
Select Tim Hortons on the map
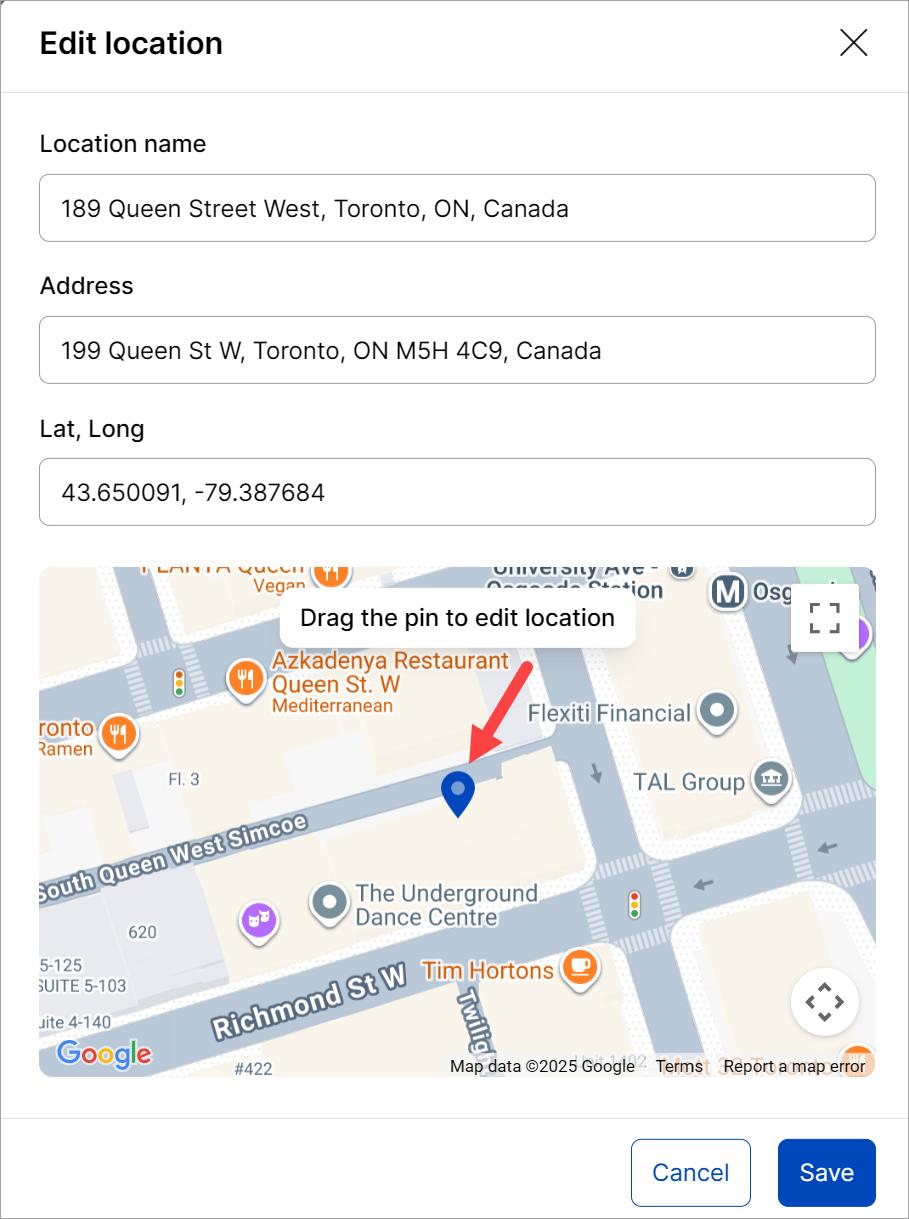pos(580,967)
